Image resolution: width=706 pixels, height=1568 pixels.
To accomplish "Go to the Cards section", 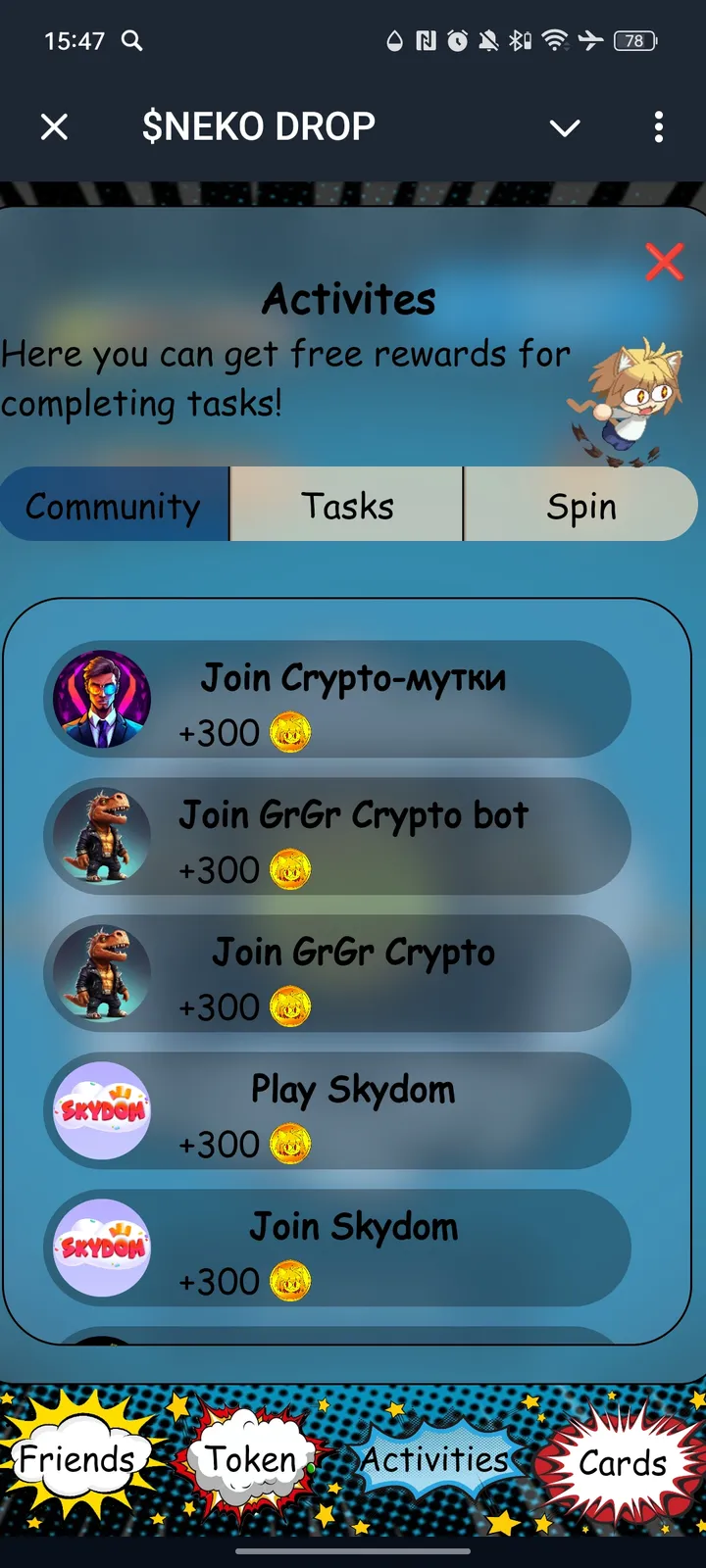I will 622,1463.
